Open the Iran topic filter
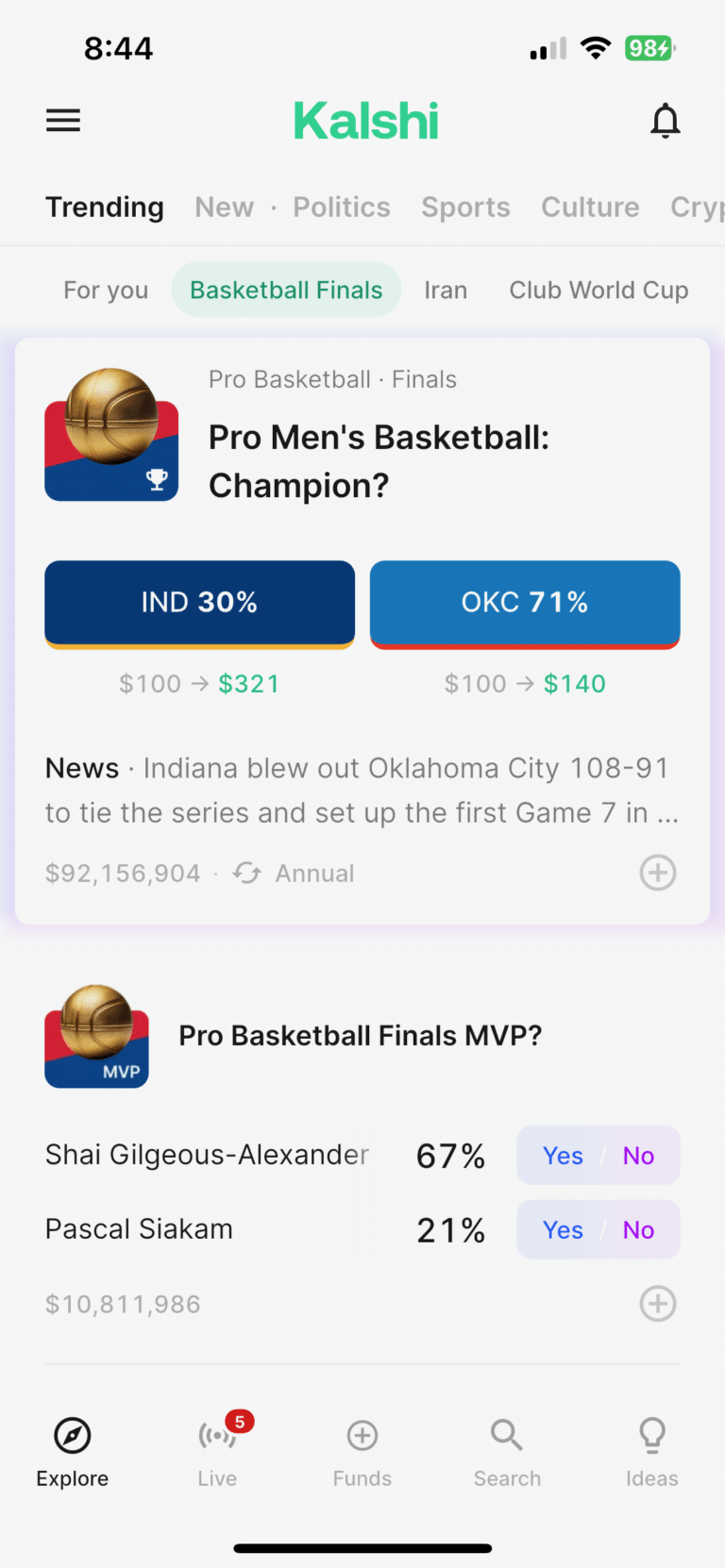725x1568 pixels. tap(446, 290)
